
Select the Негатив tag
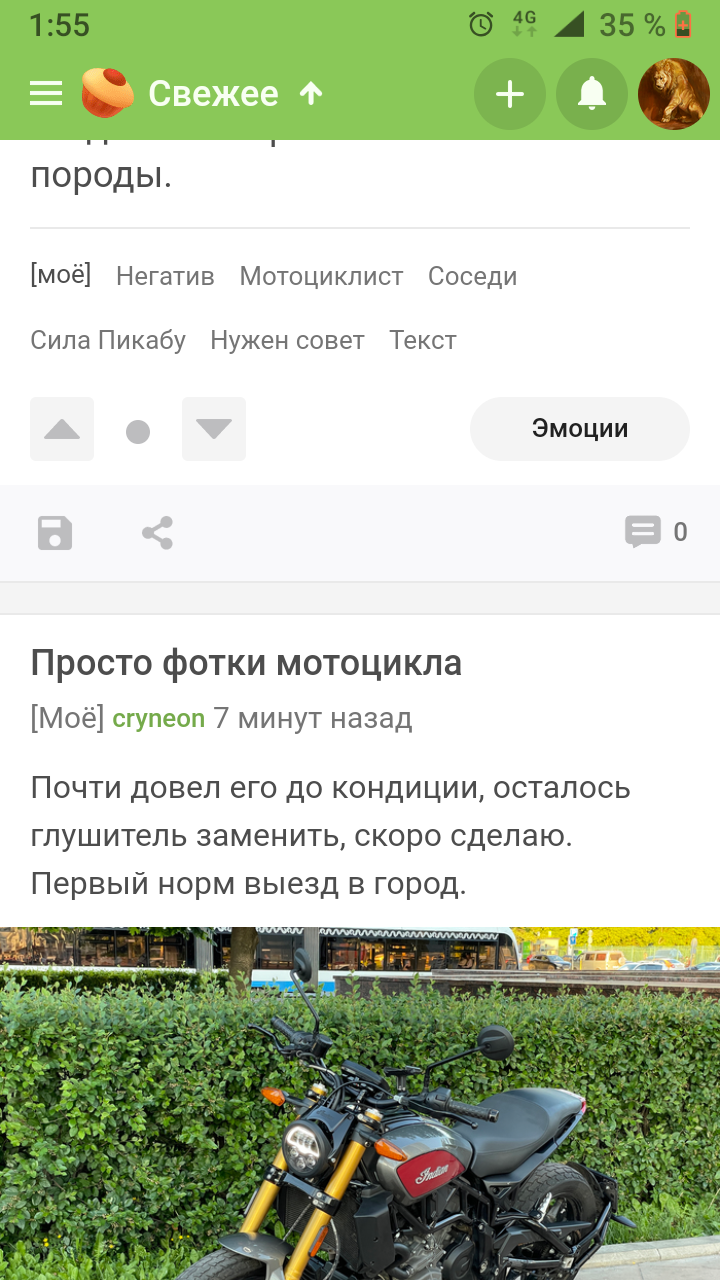tap(165, 276)
